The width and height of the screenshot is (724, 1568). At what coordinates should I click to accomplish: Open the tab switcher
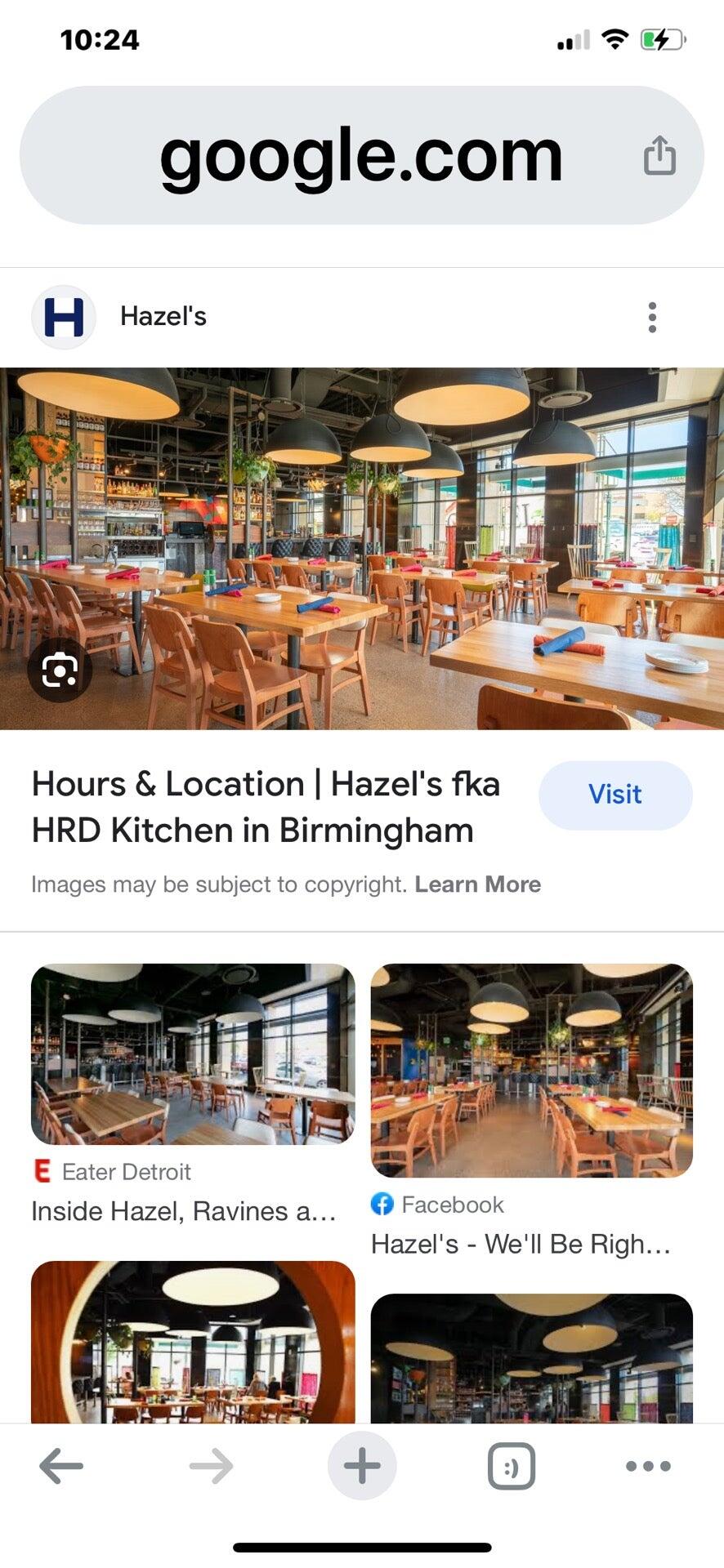[x=512, y=1466]
